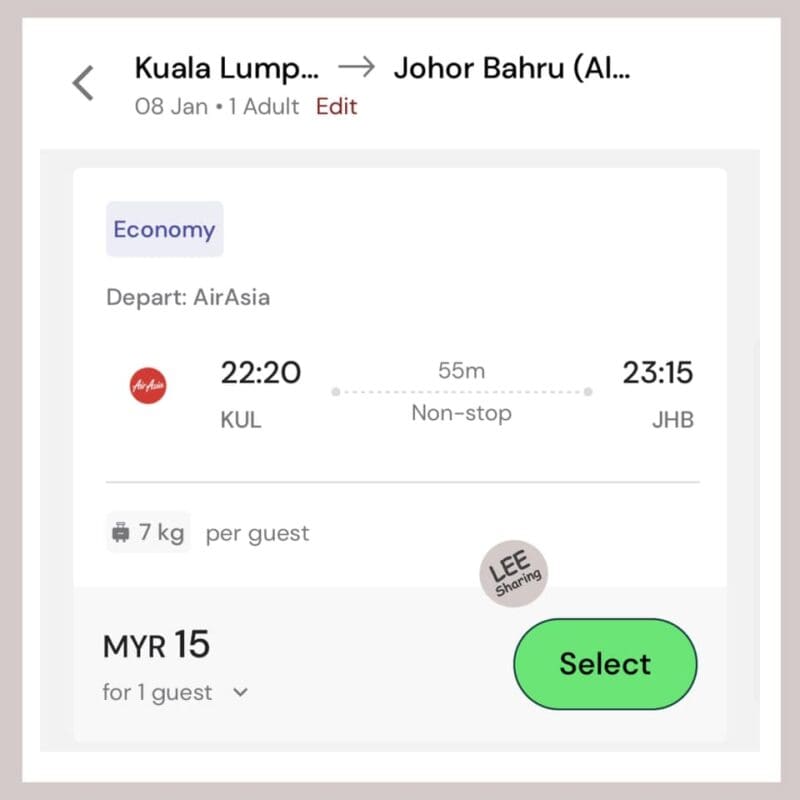The height and width of the screenshot is (800, 800).
Task: Expand the 'for 1 guest' price breakdown
Action: pos(239,693)
